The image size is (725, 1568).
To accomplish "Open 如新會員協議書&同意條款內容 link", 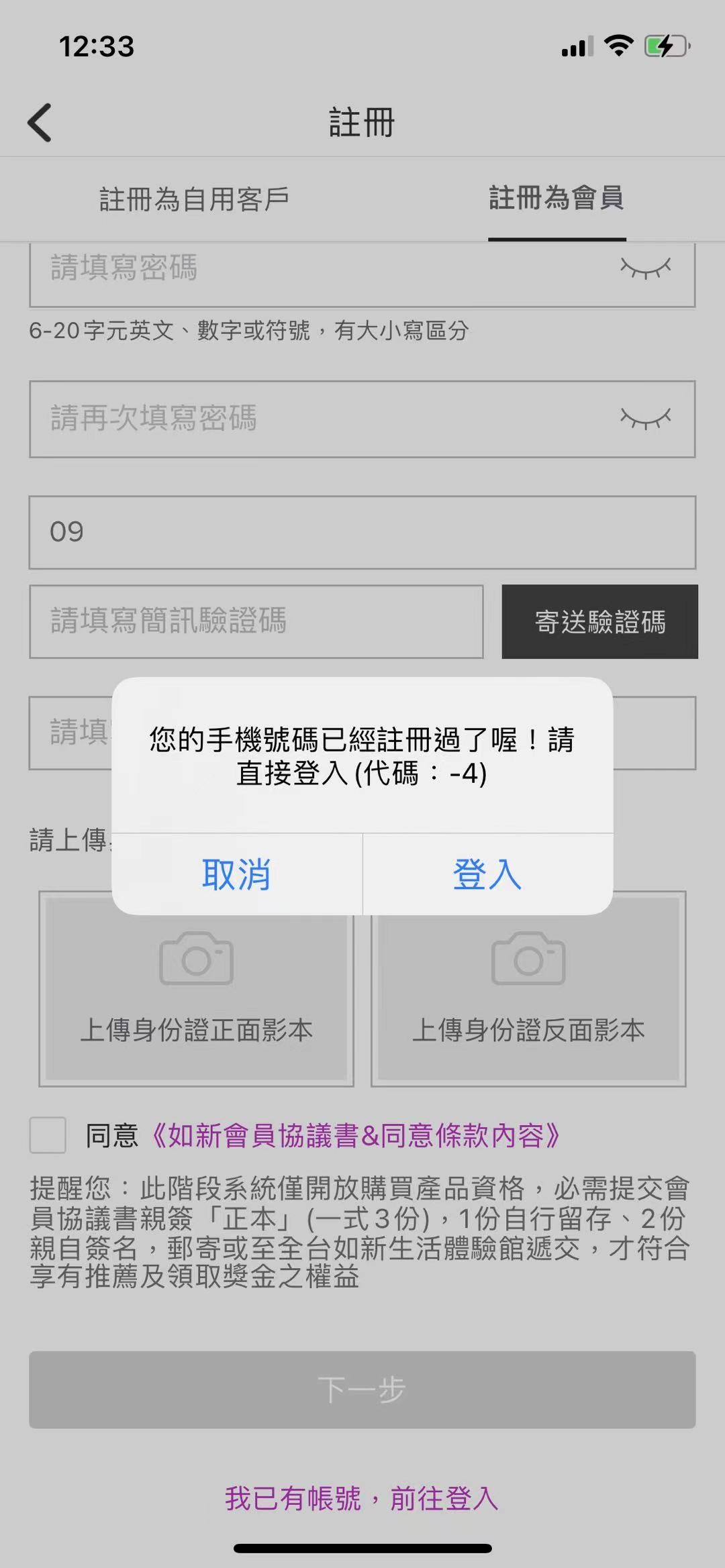I will (x=356, y=1135).
